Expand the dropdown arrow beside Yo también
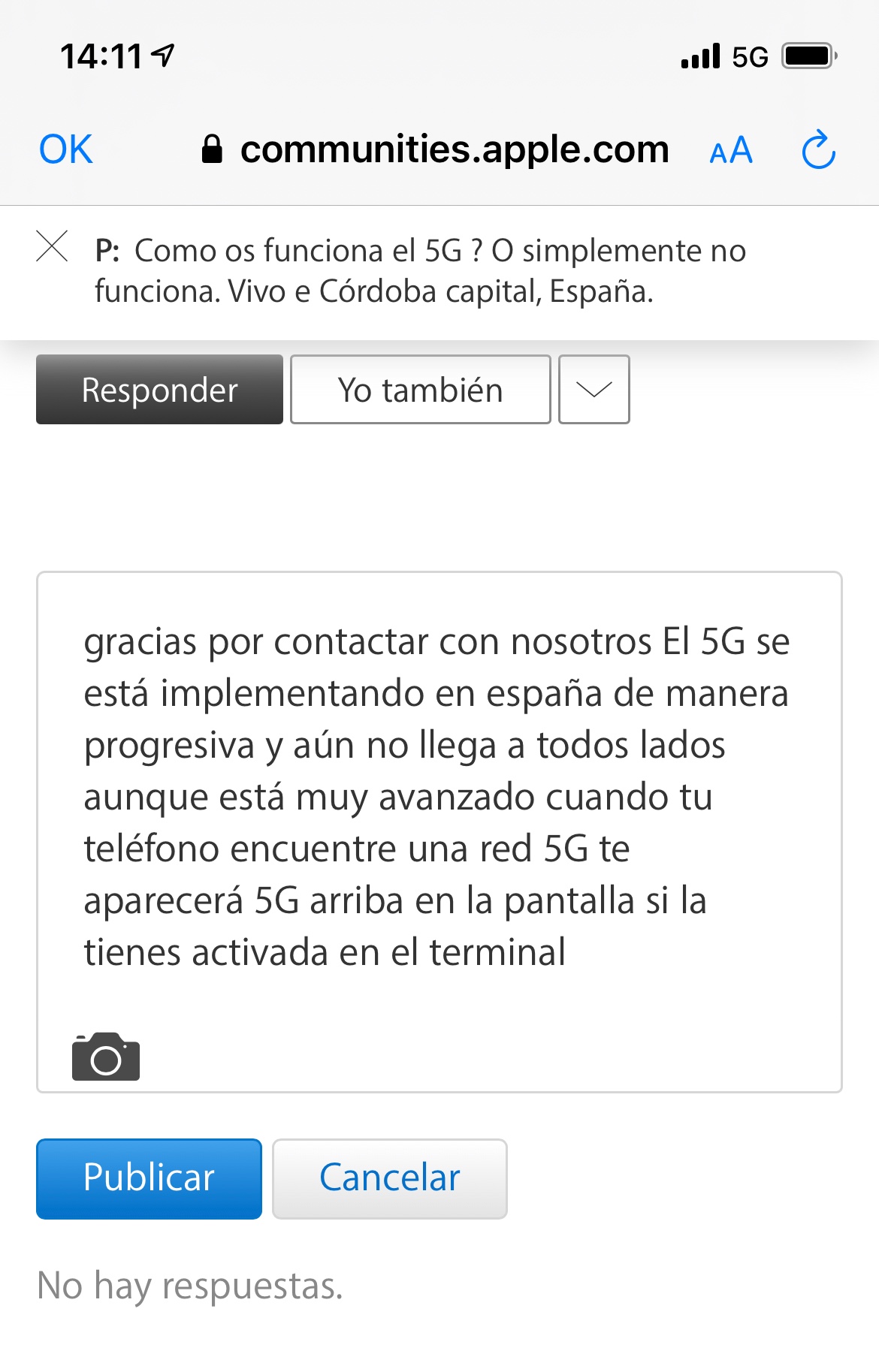This screenshot has height=1372, width=879. tap(594, 390)
